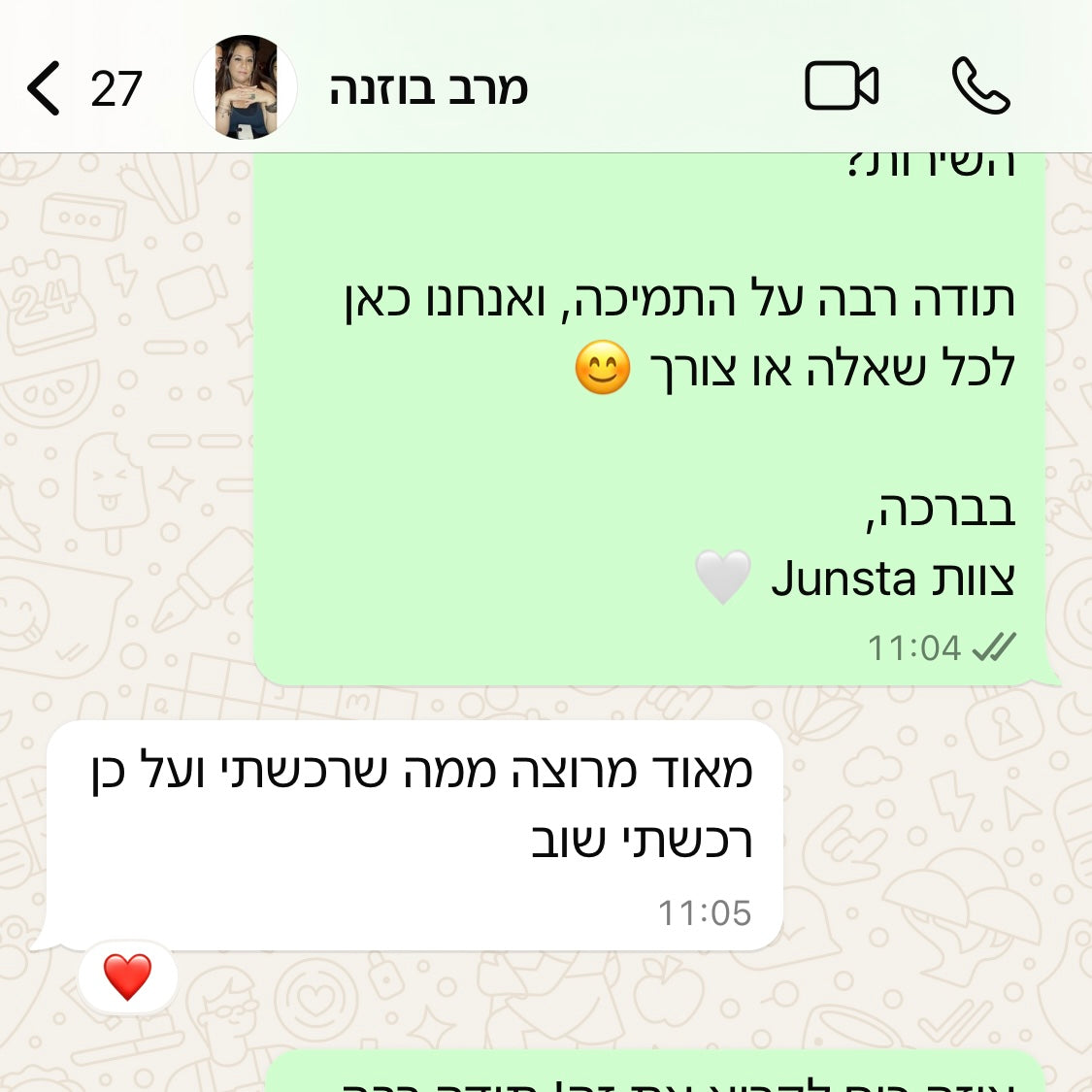Tap the red heart reaction badge
Viewport: 1092px width, 1092px height.
click(127, 976)
